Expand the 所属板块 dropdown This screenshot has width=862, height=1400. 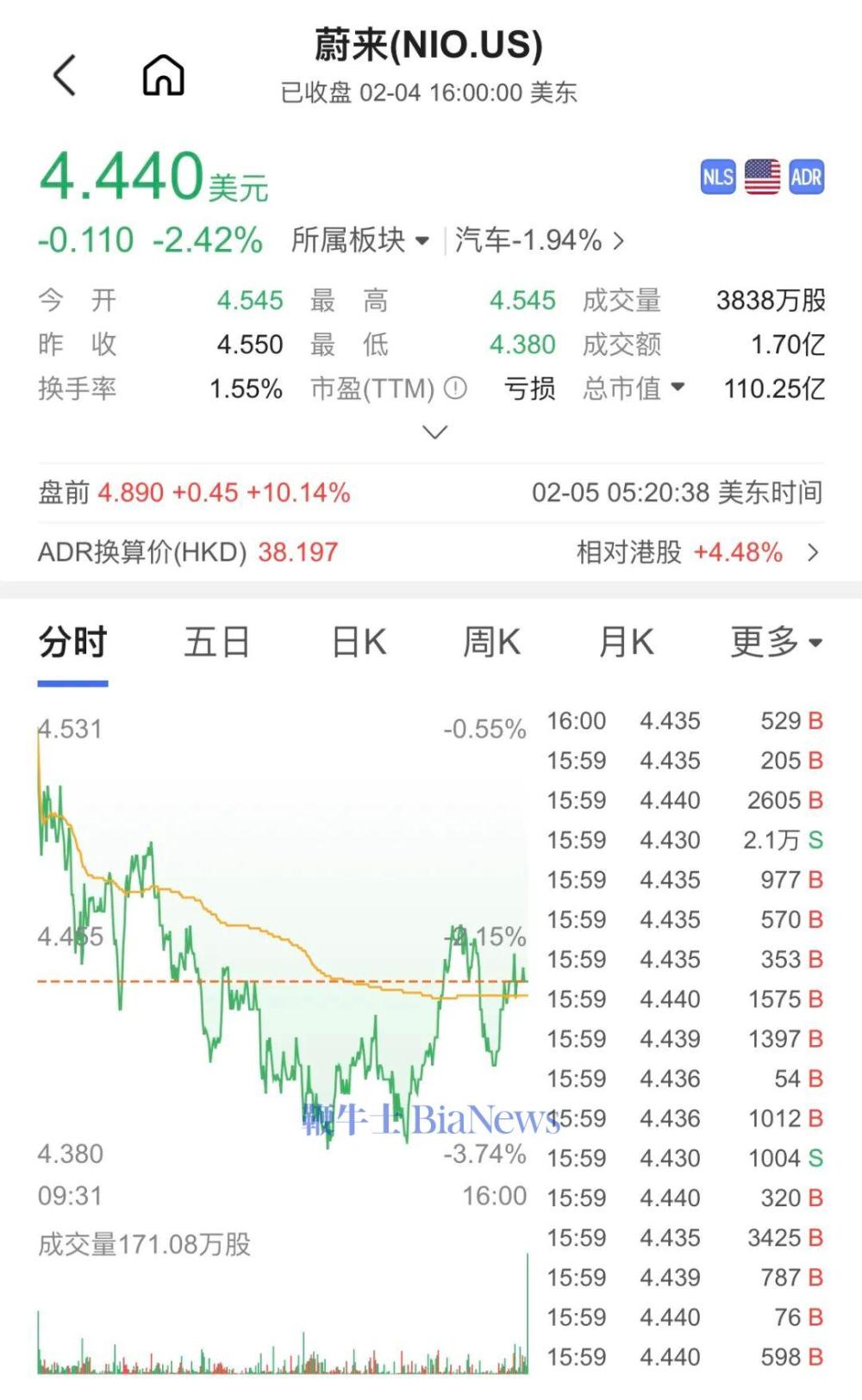click(360, 240)
